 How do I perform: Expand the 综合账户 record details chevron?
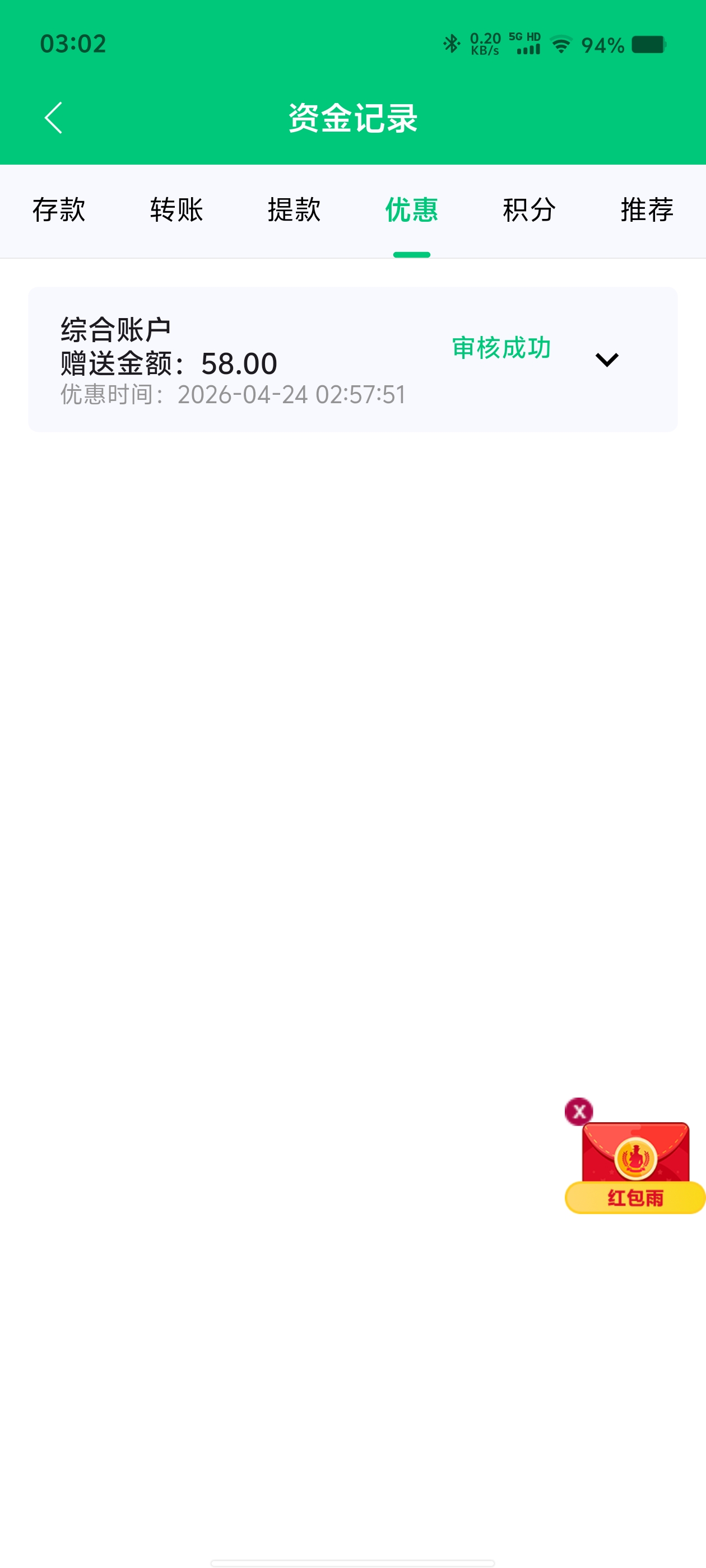(x=606, y=360)
